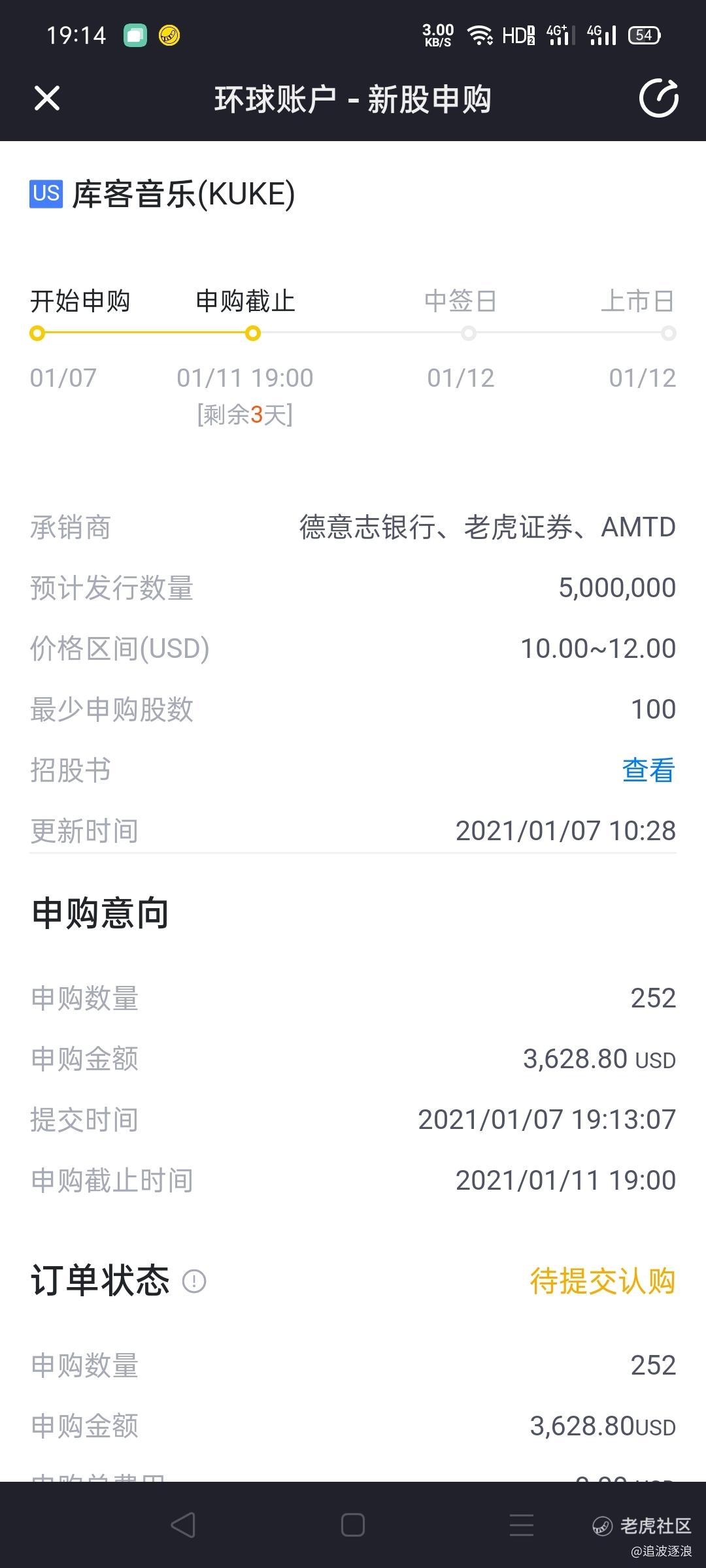The height and width of the screenshot is (1568, 706).
Task: Open the info icon next to 订单状态
Action: pos(194,1281)
